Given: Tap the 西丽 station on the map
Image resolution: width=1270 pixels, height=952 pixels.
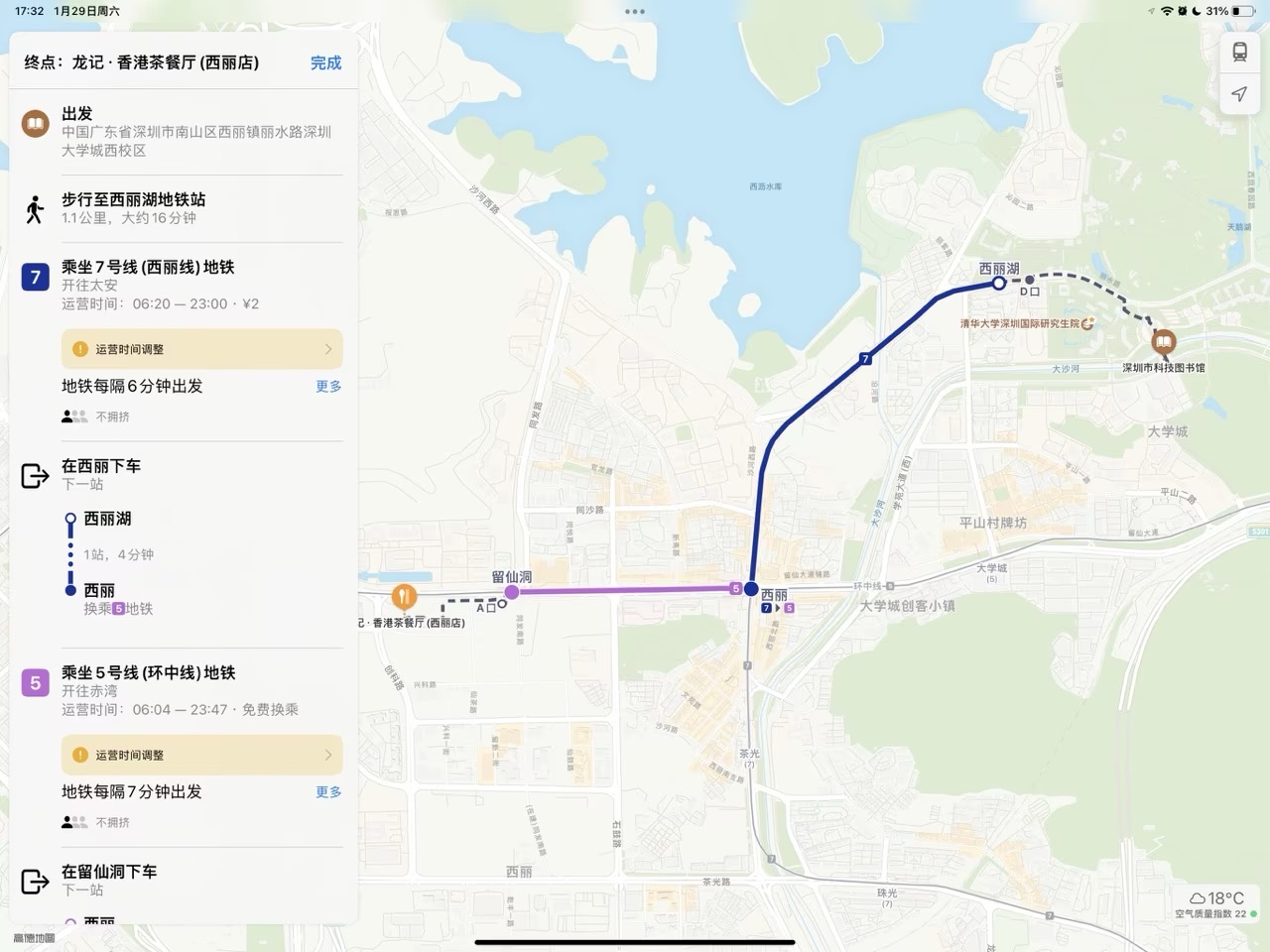Looking at the screenshot, I should coord(752,589).
